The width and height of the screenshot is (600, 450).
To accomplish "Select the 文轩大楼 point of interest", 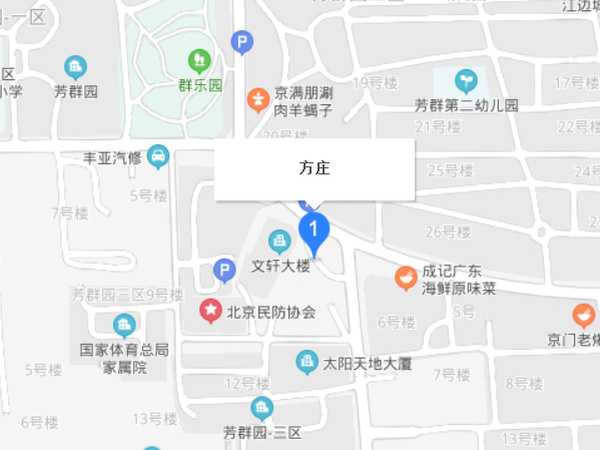I will [x=279, y=240].
